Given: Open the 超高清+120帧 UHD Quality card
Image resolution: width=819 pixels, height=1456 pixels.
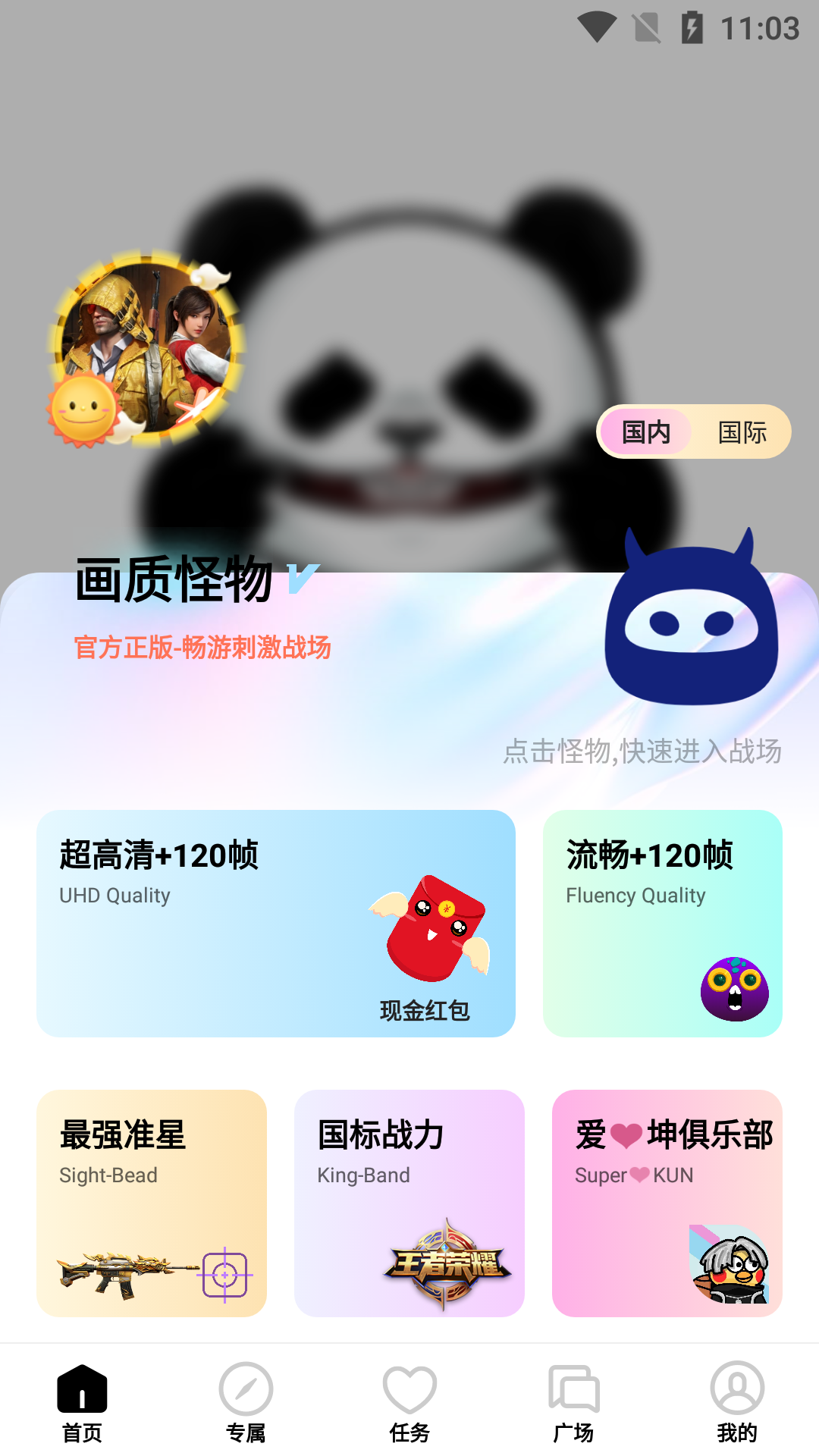Looking at the screenshot, I should coord(275,923).
